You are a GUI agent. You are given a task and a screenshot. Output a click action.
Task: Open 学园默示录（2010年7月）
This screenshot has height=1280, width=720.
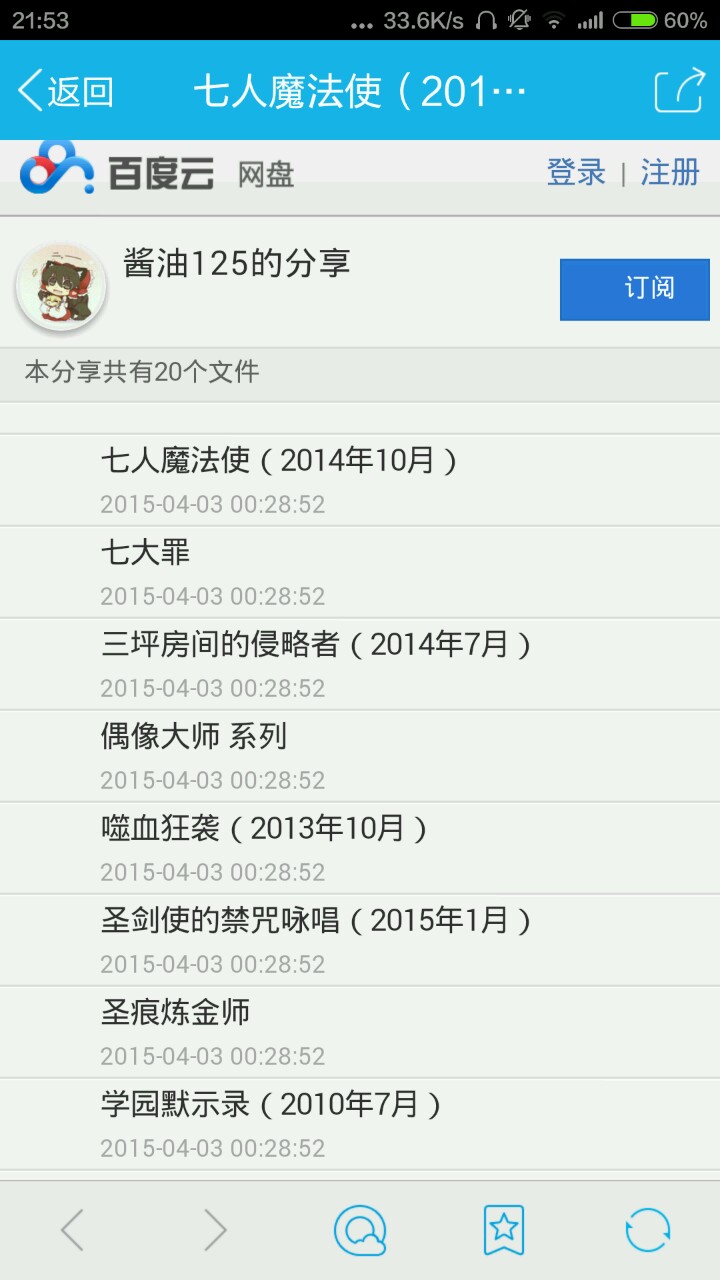click(x=271, y=1105)
